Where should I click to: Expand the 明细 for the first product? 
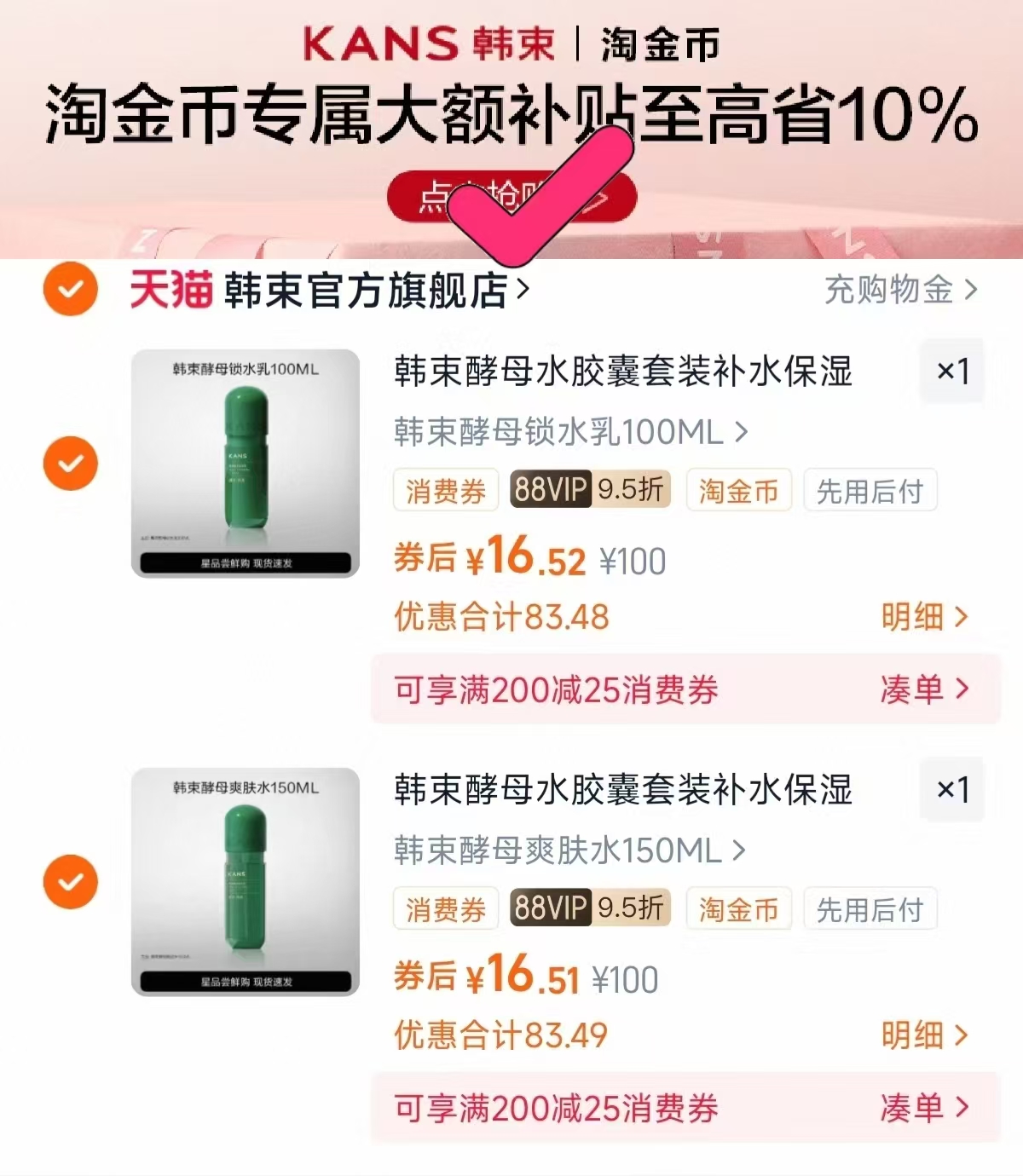pos(916,617)
